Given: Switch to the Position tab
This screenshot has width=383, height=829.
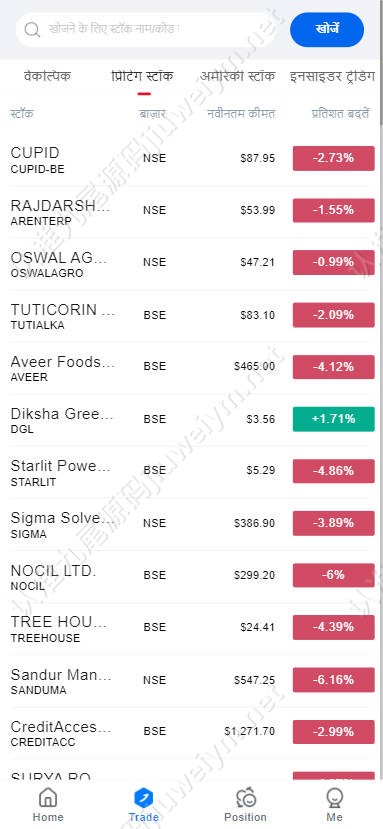Looking at the screenshot, I should click(245, 805).
